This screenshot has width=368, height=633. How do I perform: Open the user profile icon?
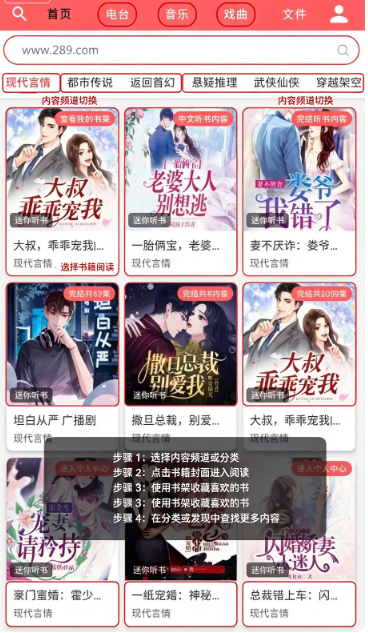(339, 14)
